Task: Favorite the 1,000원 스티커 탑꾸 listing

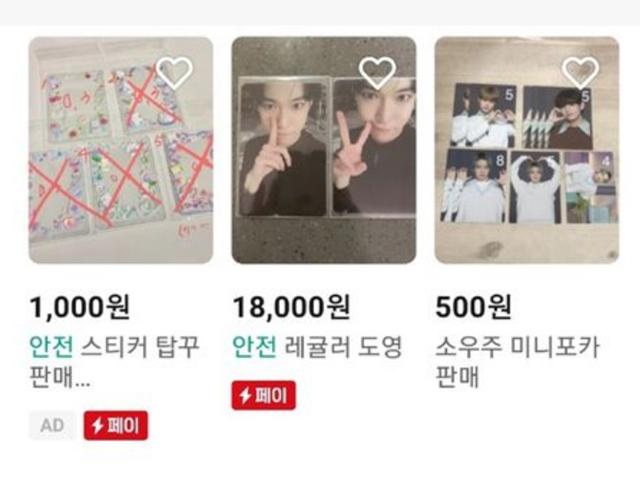Action: (x=174, y=72)
